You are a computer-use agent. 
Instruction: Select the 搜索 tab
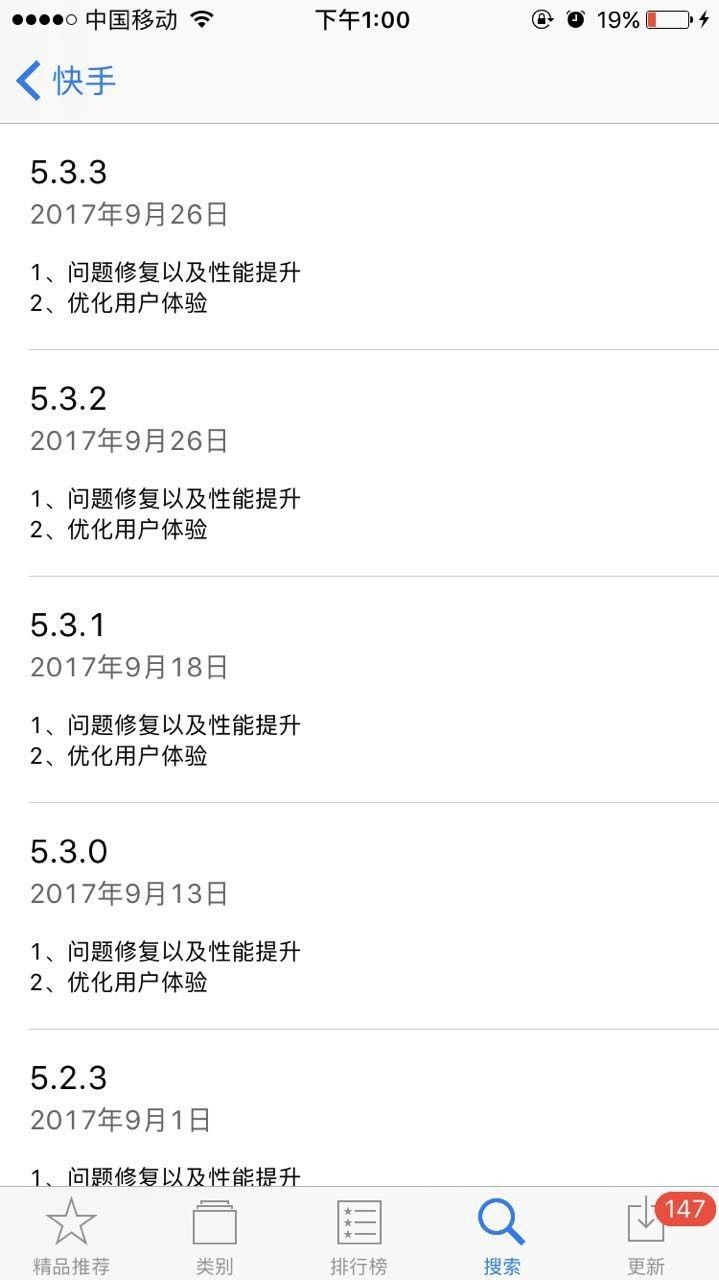click(x=501, y=1236)
